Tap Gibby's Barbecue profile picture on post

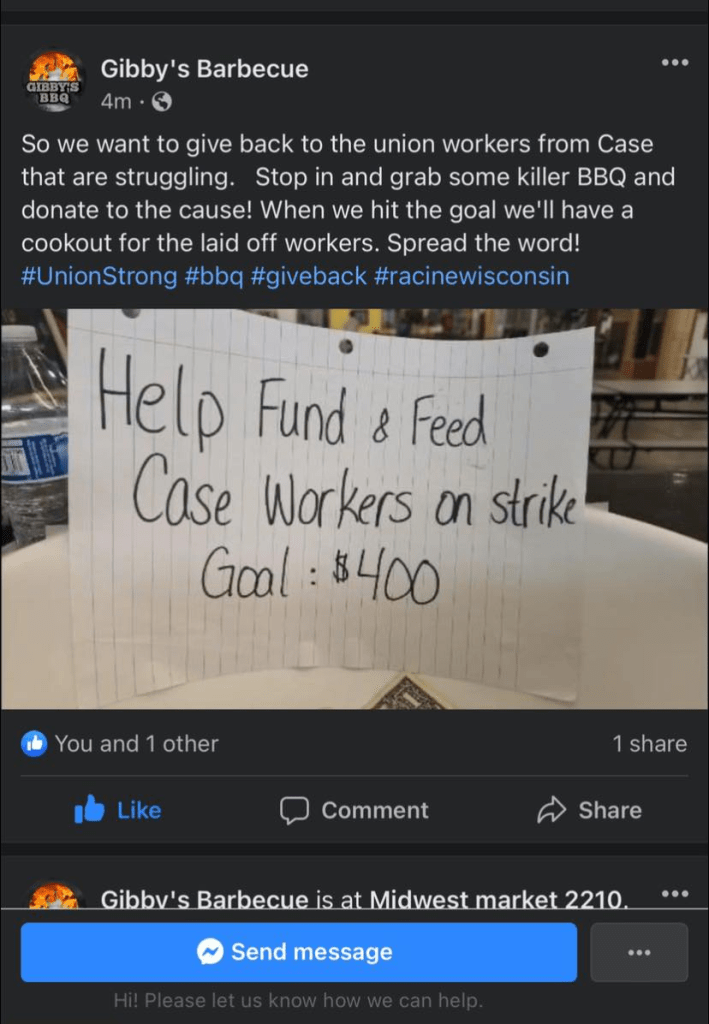click(55, 80)
